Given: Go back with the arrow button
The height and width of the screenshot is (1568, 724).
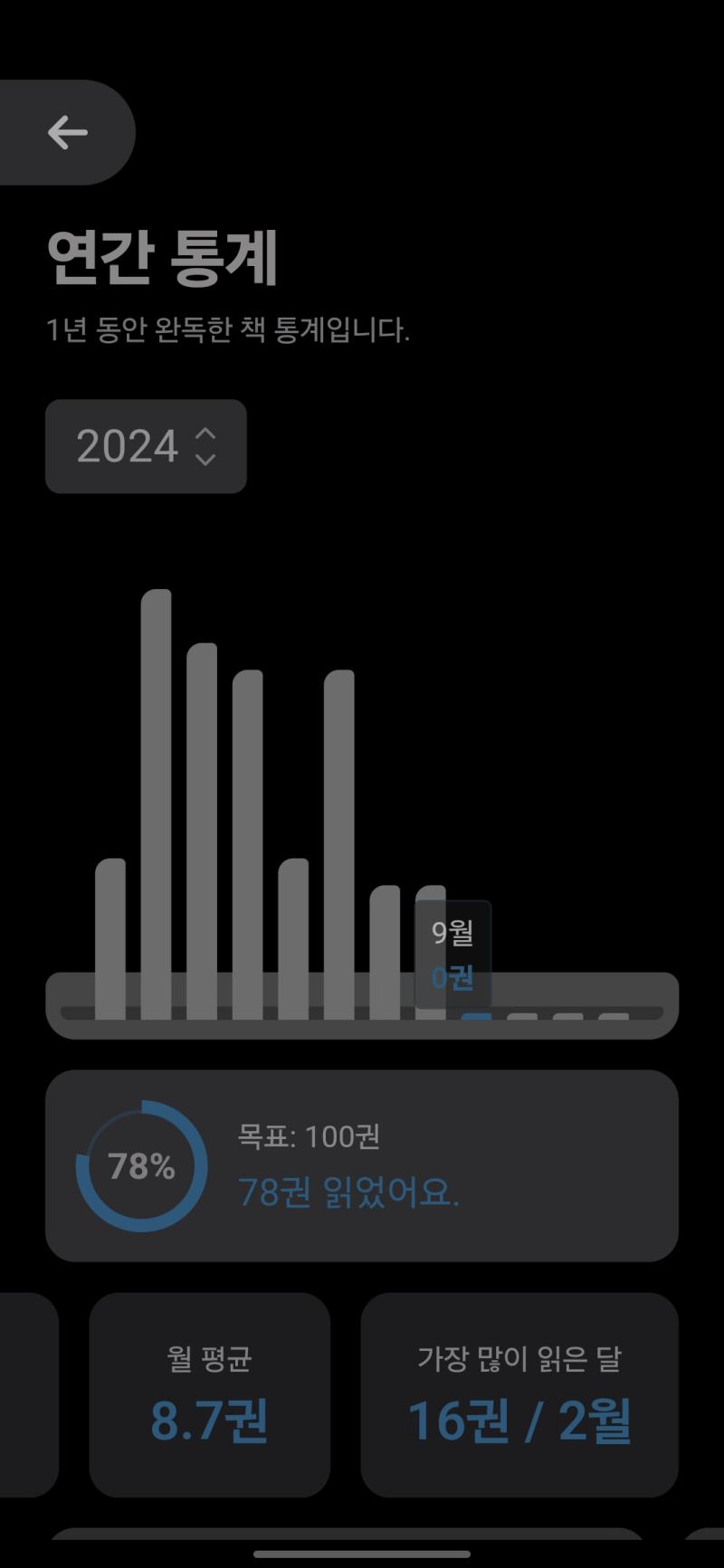Looking at the screenshot, I should [x=67, y=132].
